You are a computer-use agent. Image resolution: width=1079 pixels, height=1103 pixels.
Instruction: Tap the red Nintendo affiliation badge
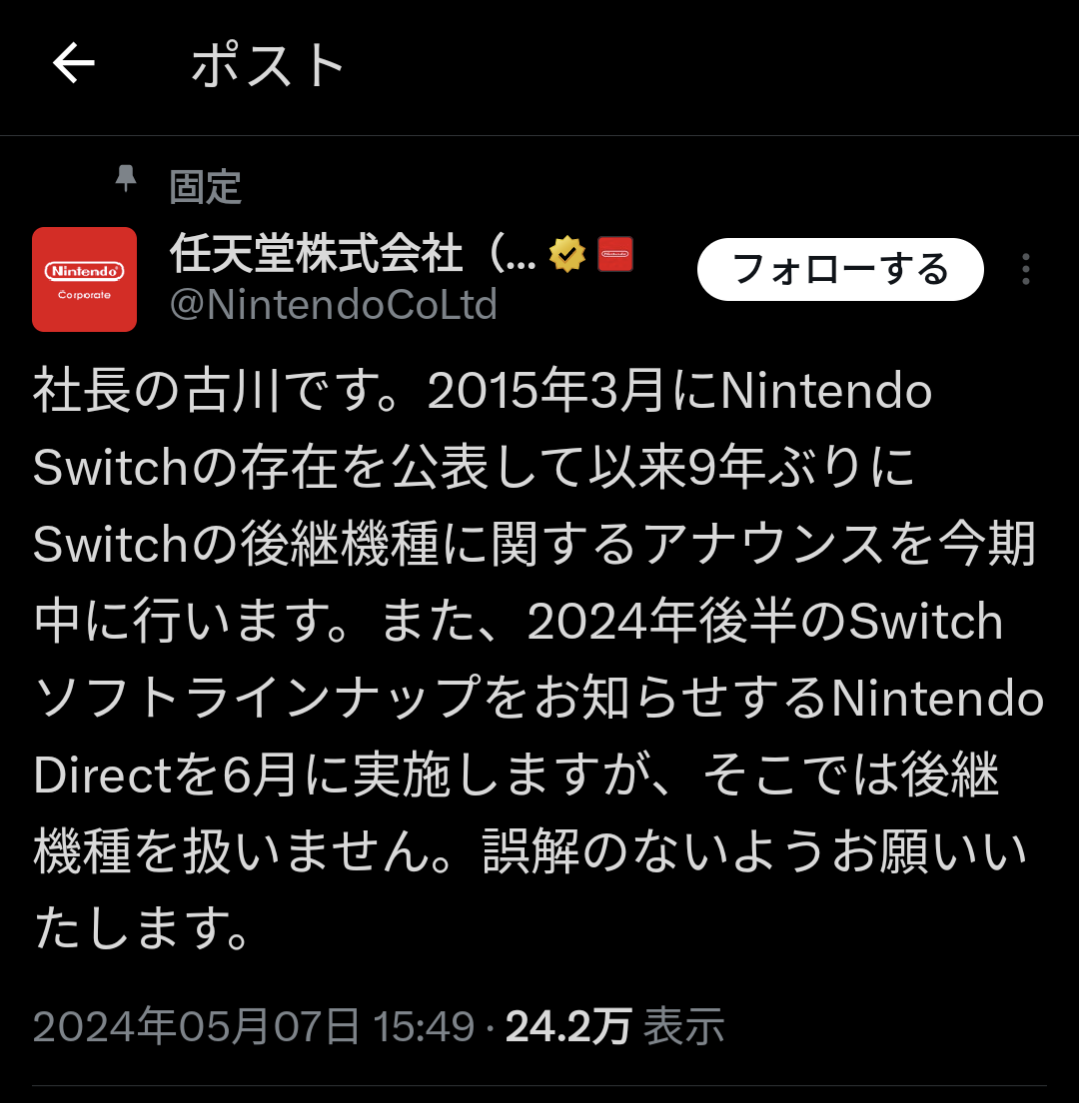click(615, 256)
